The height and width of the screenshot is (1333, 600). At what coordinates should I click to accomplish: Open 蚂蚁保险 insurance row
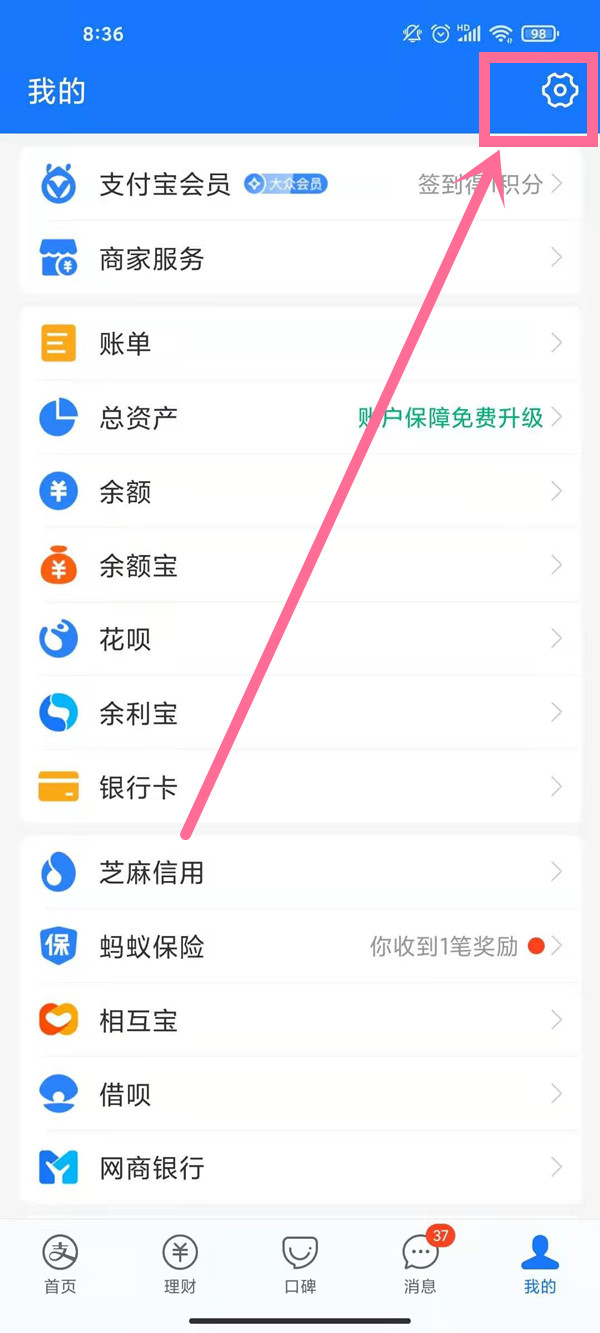[300, 946]
